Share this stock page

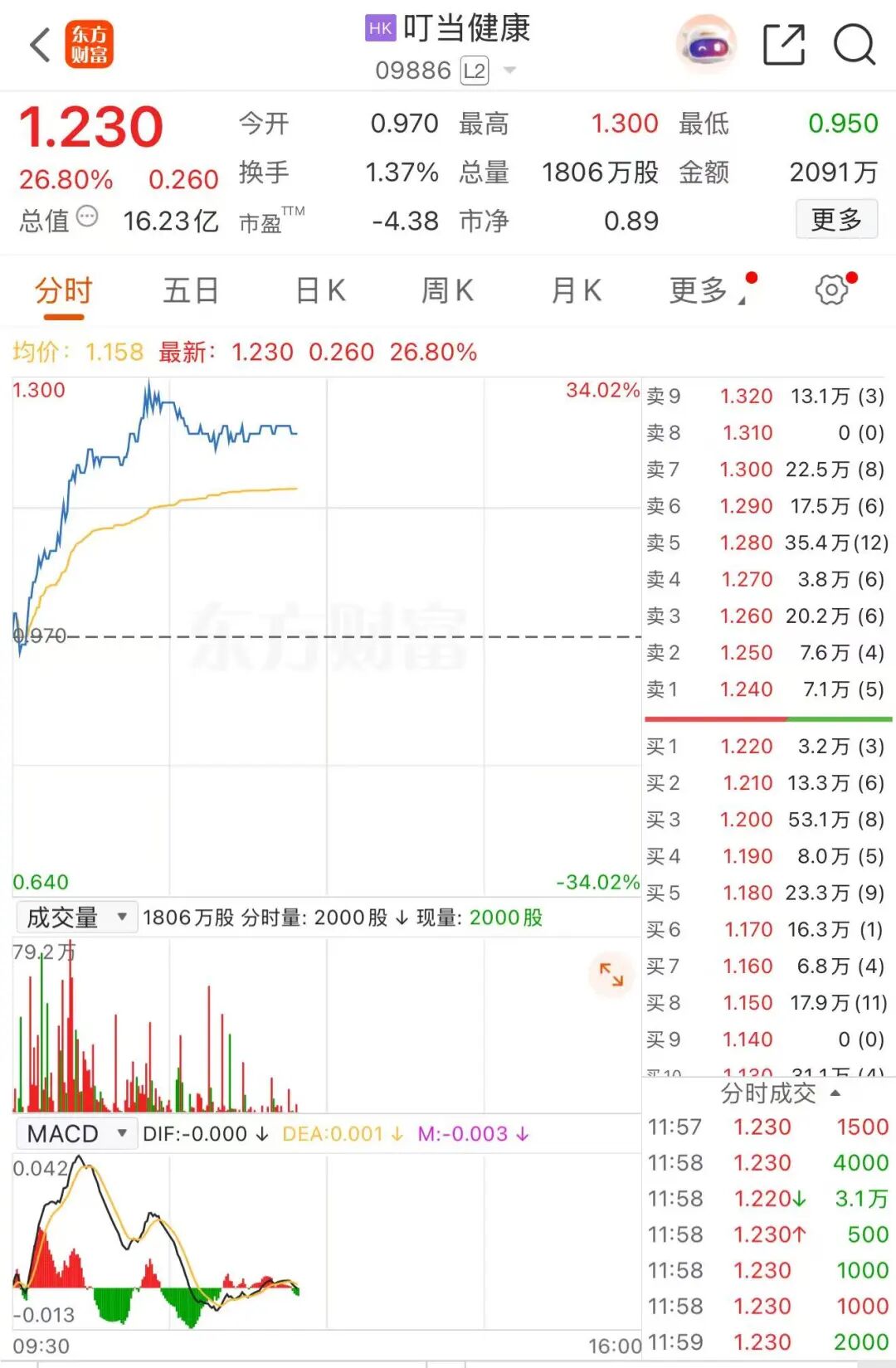point(783,45)
